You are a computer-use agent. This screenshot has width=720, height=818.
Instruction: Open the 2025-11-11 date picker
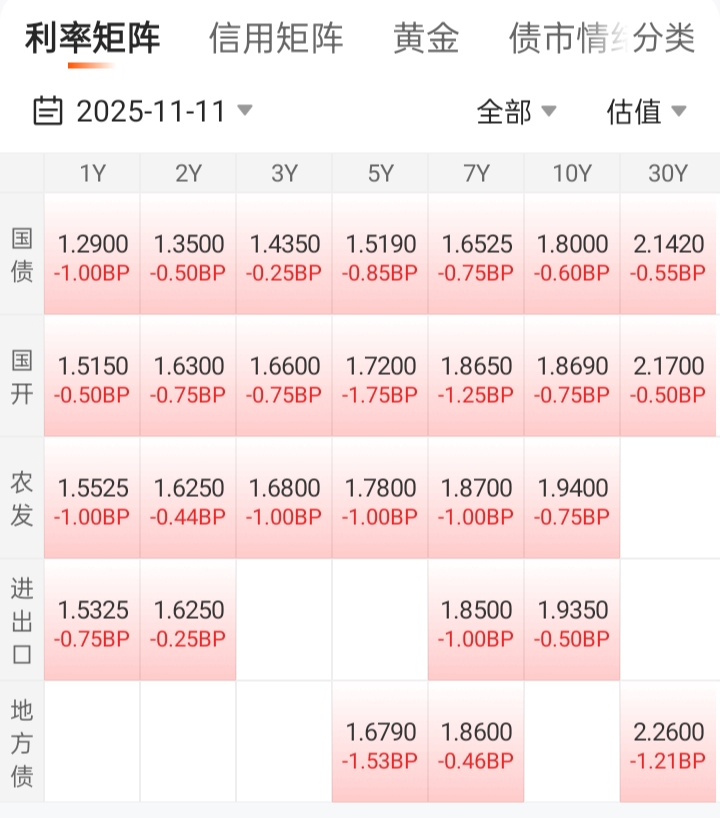point(143,111)
